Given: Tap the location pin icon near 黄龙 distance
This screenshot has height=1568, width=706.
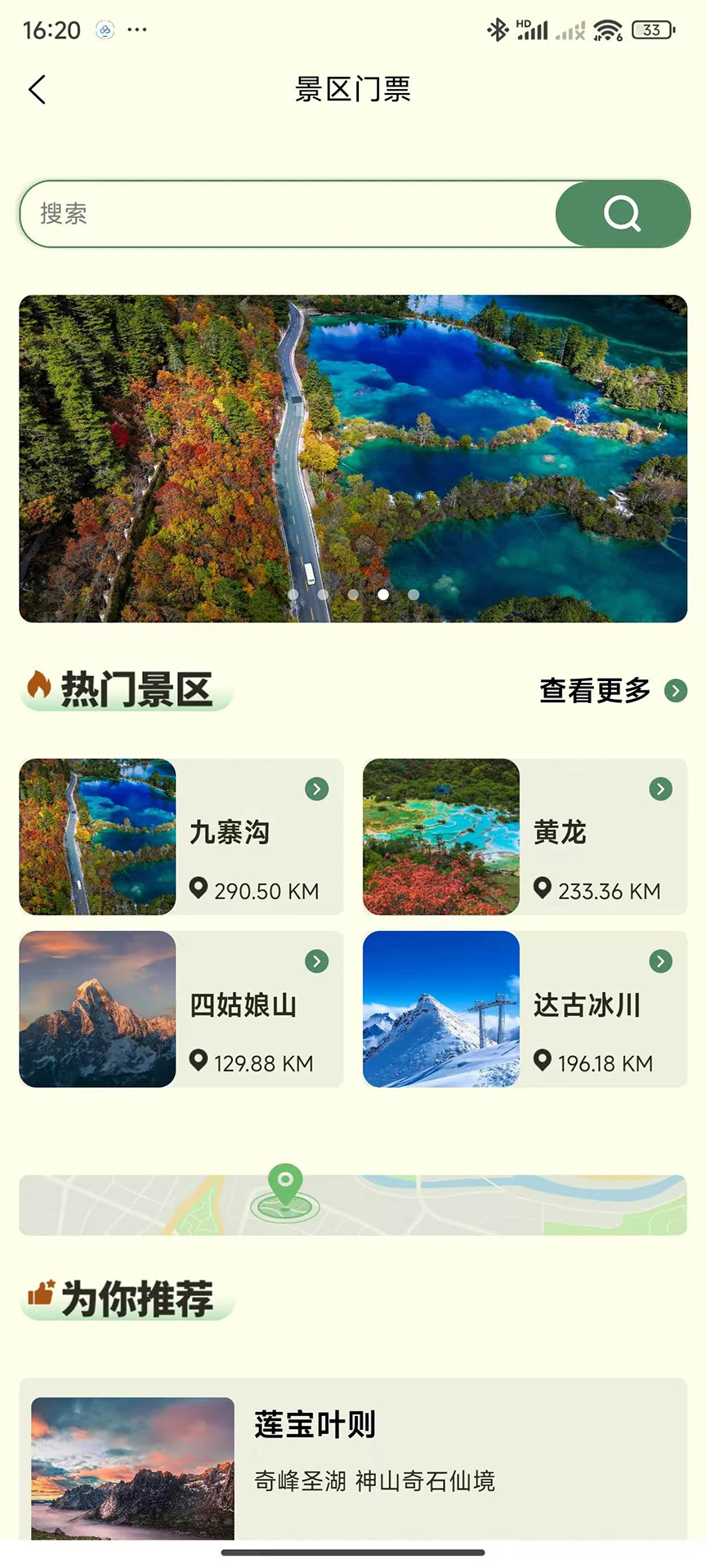Looking at the screenshot, I should 543,890.
